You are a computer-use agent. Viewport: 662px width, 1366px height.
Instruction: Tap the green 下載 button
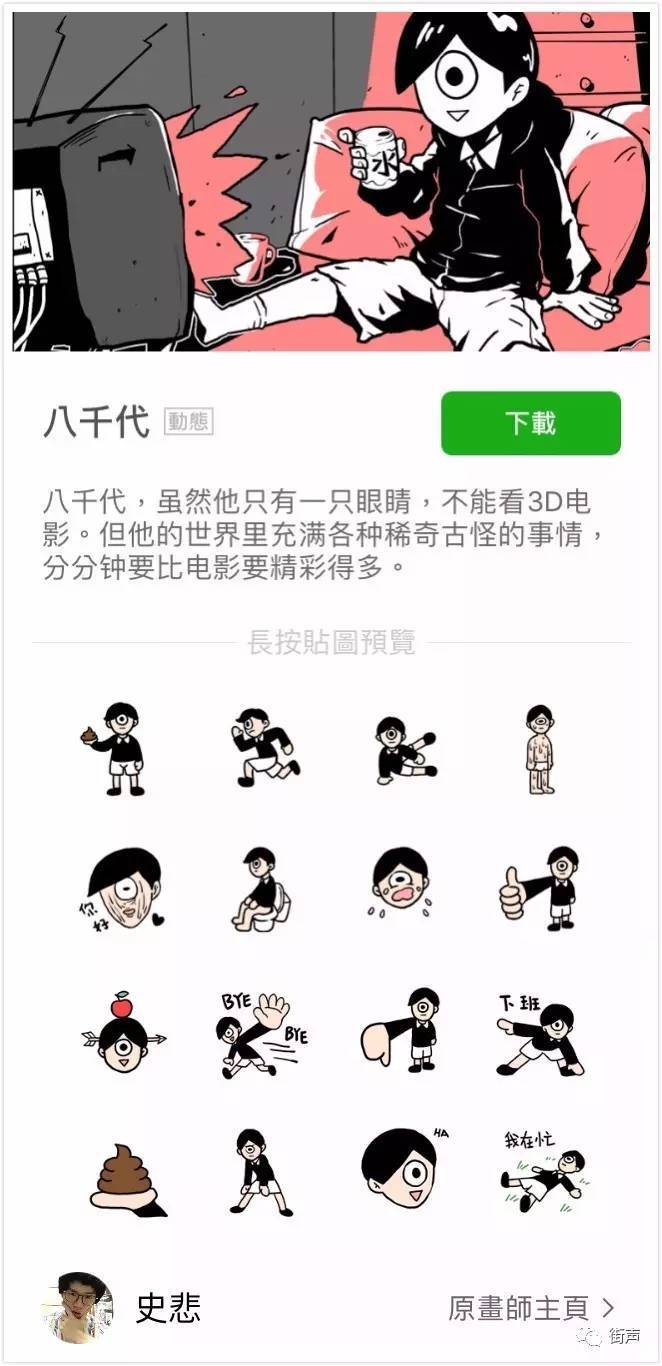(x=530, y=423)
